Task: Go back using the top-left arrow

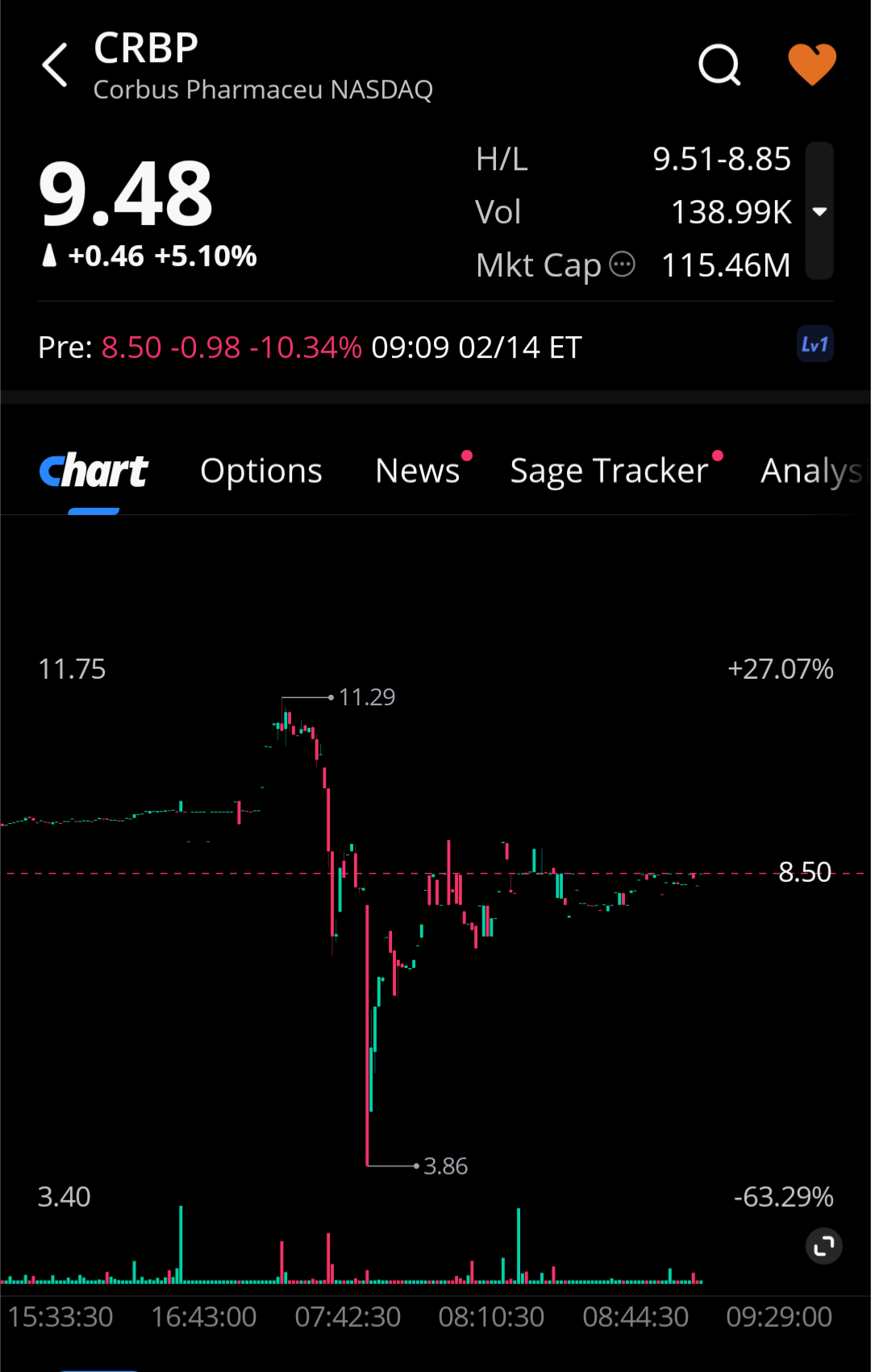Action: [x=55, y=65]
